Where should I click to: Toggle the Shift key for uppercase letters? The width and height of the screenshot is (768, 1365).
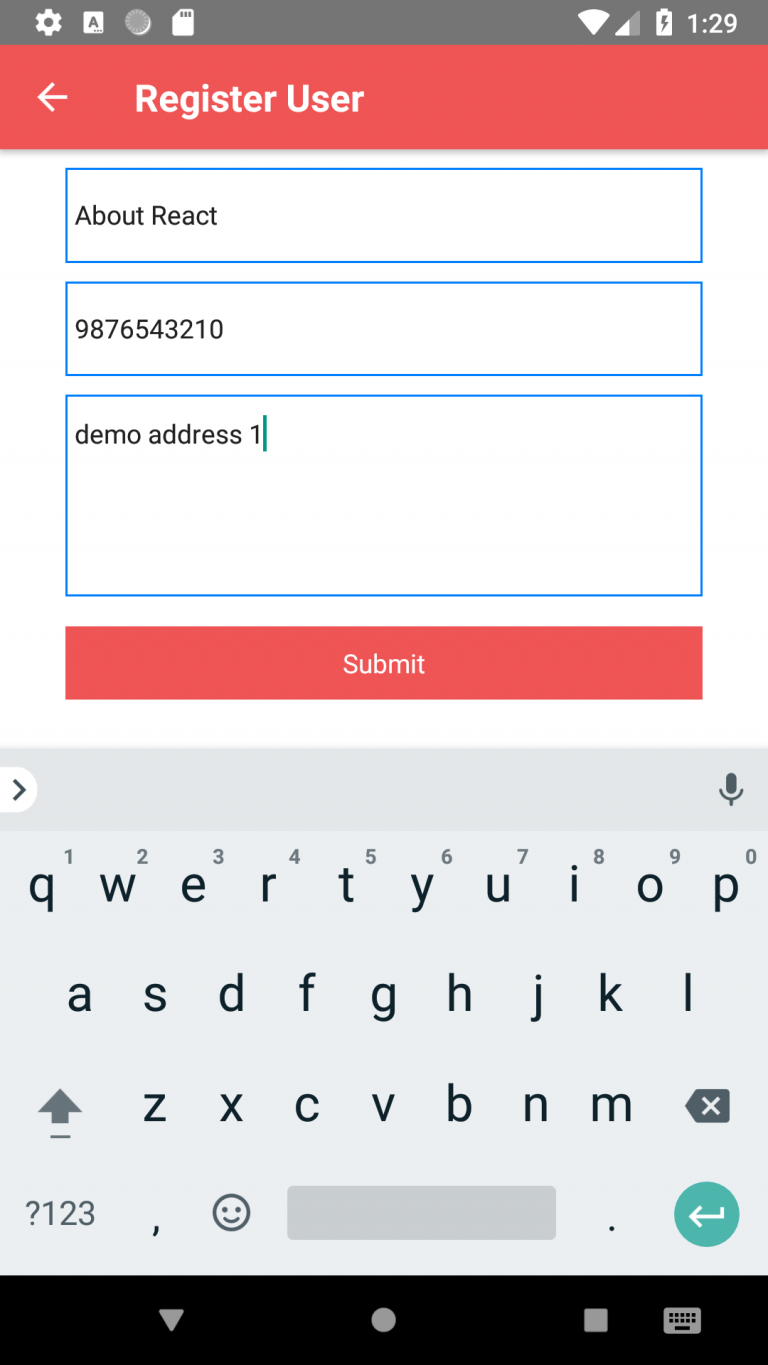coord(59,1106)
